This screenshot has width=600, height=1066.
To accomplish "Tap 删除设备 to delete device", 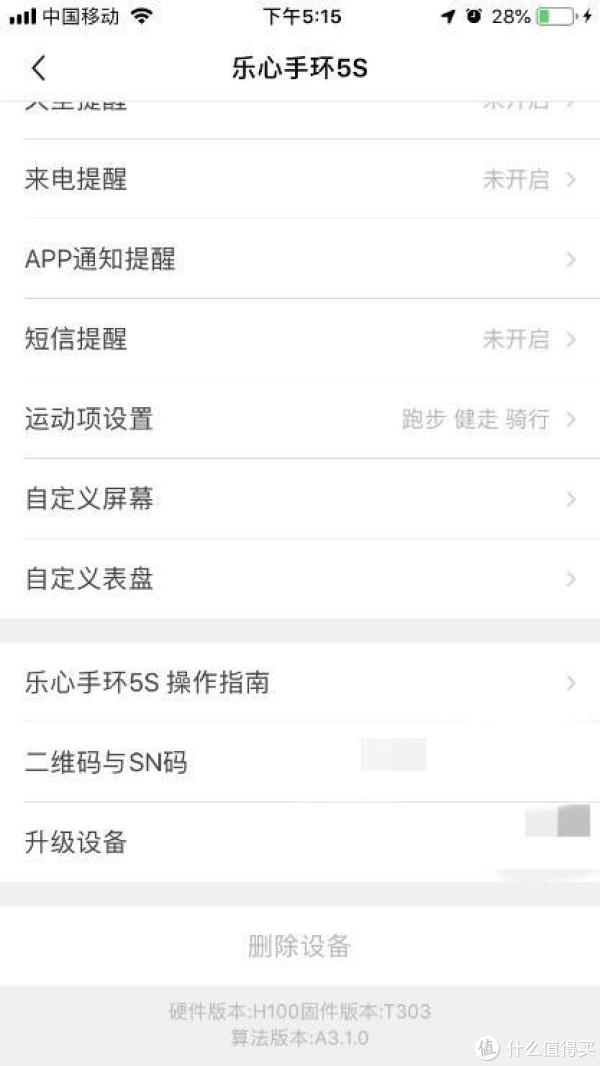I will pyautogui.click(x=299, y=946).
